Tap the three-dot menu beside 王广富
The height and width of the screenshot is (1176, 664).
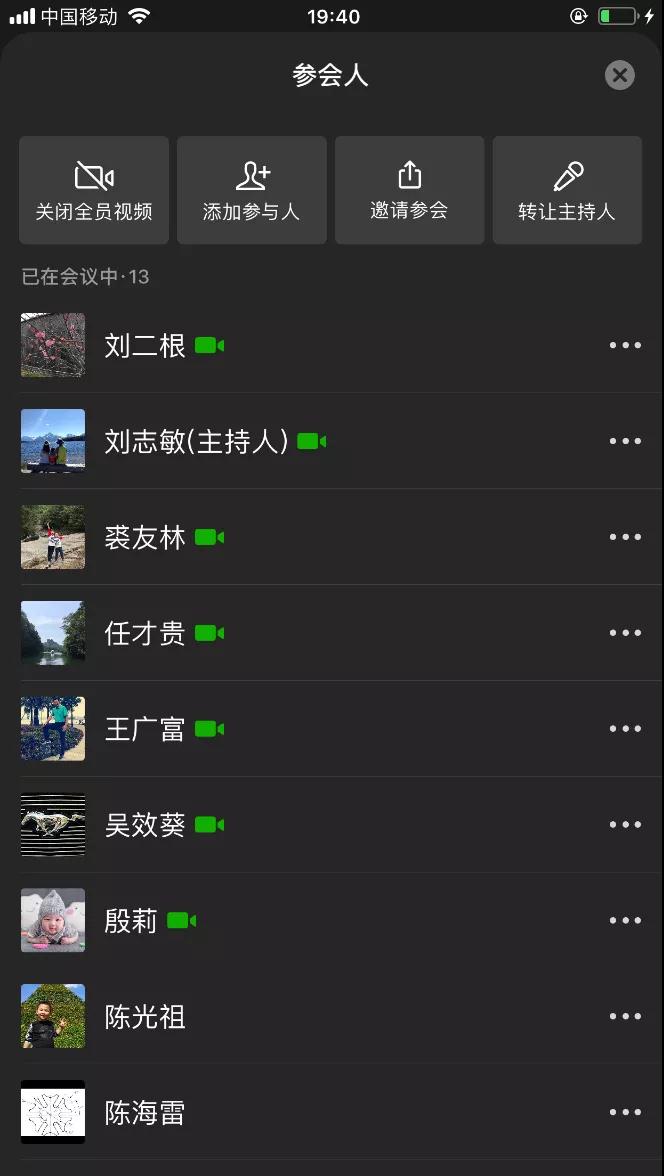coord(625,729)
